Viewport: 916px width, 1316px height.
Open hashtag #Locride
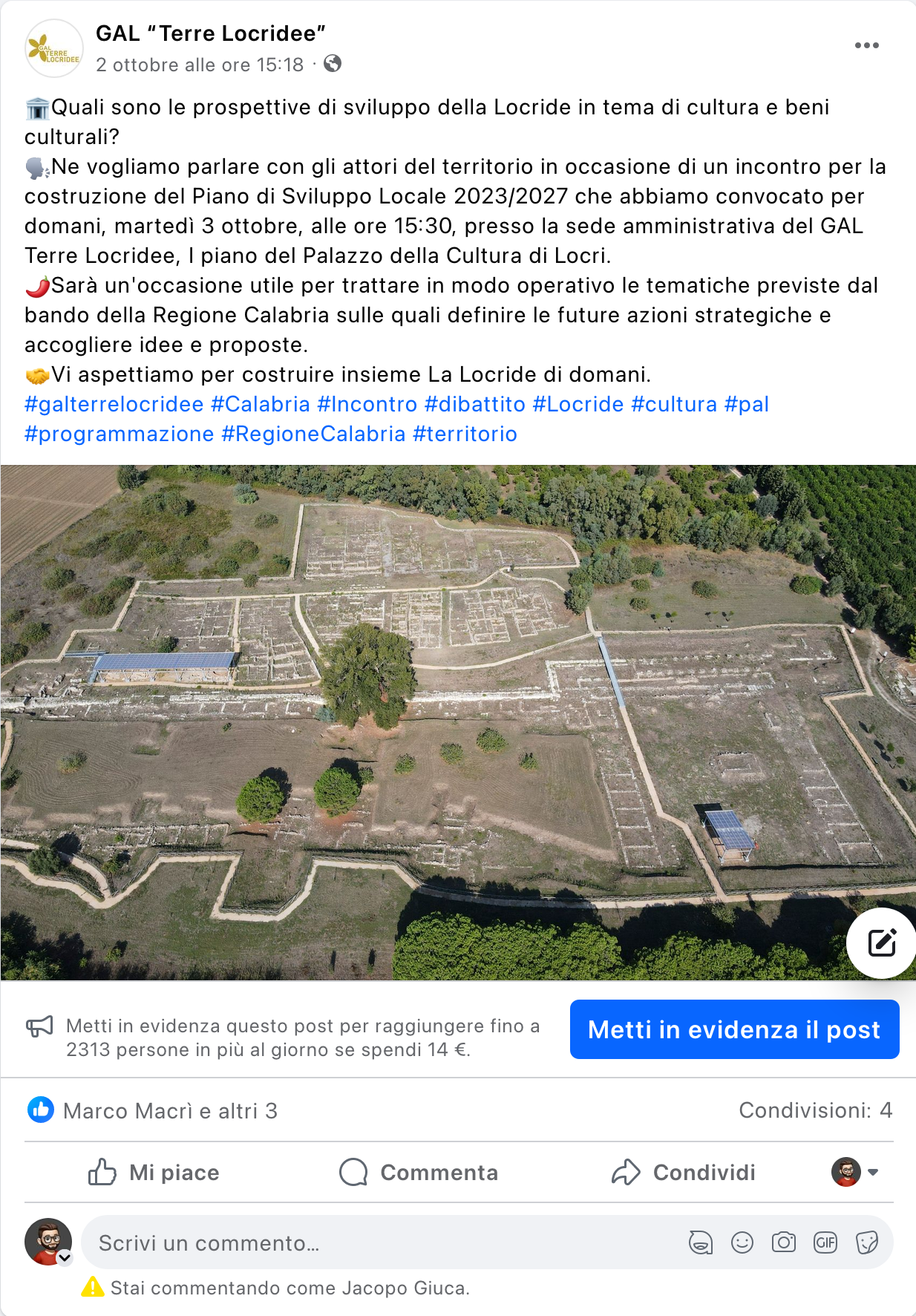click(x=578, y=404)
